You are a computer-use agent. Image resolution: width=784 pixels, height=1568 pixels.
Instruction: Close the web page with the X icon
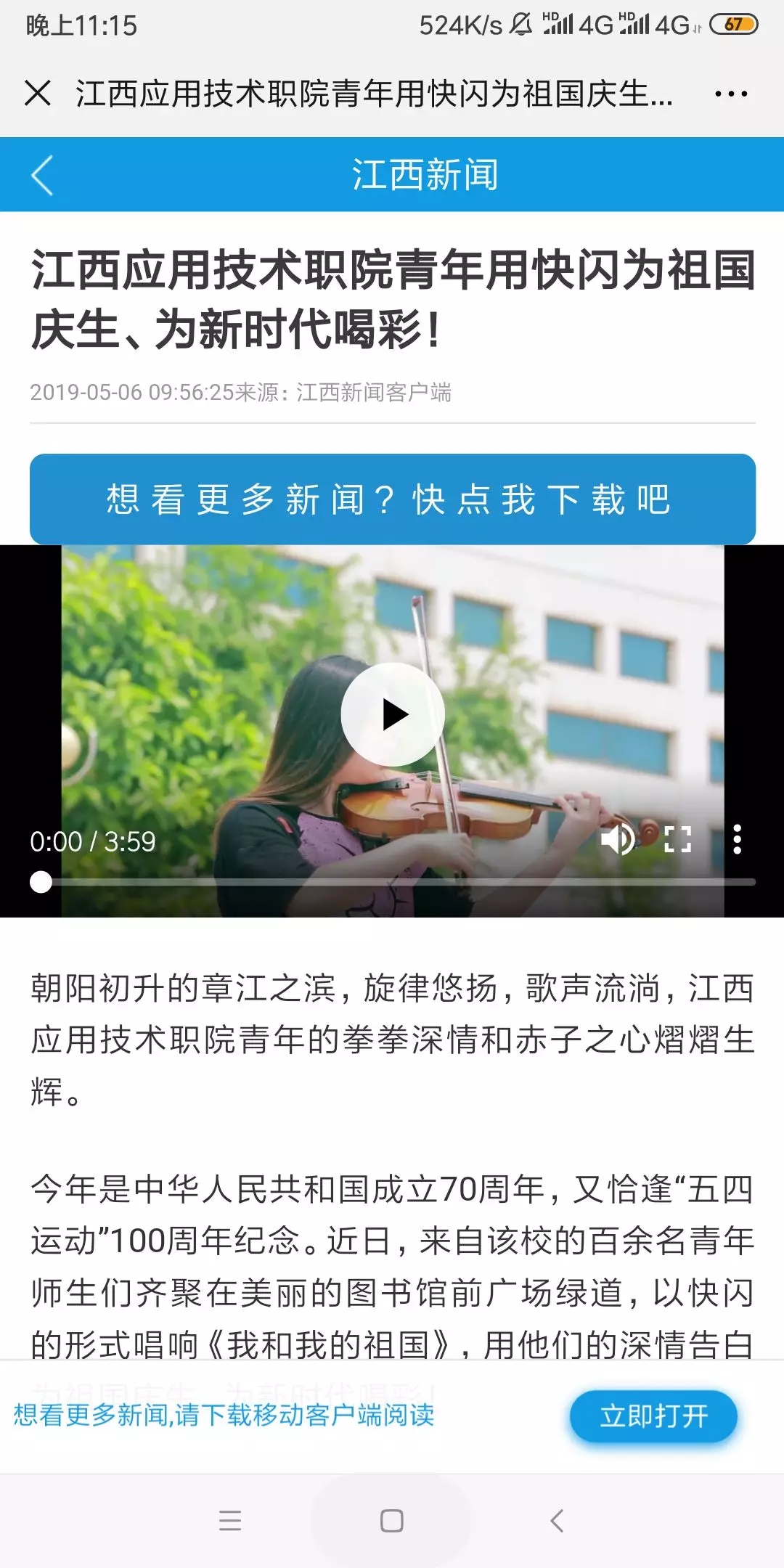(38, 94)
